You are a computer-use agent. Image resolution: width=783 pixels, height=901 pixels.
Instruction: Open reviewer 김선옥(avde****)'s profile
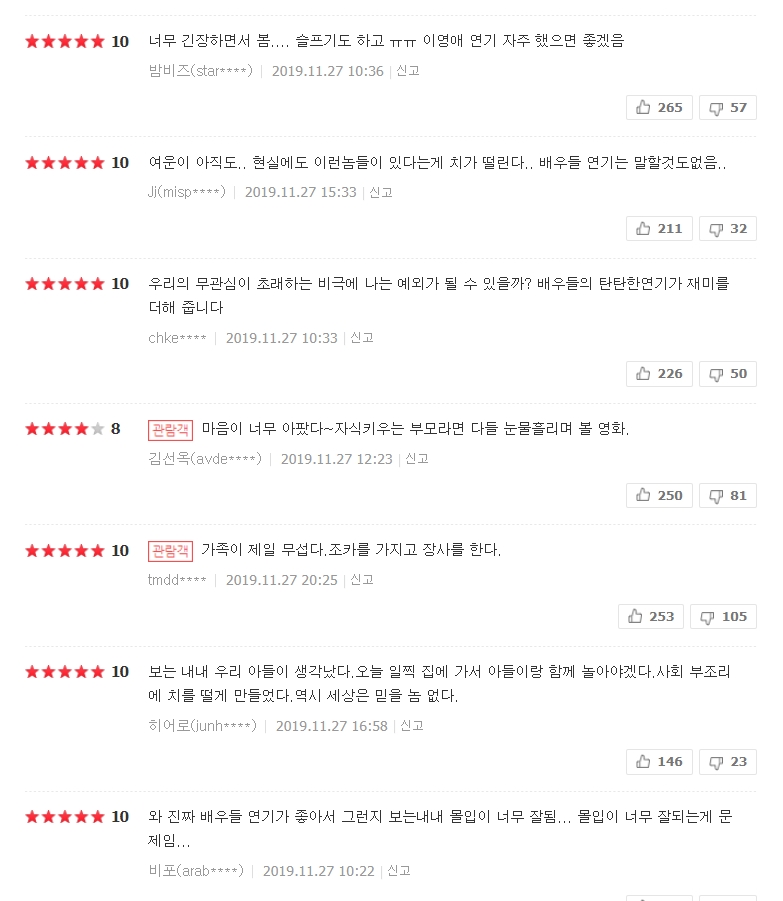click(204, 459)
